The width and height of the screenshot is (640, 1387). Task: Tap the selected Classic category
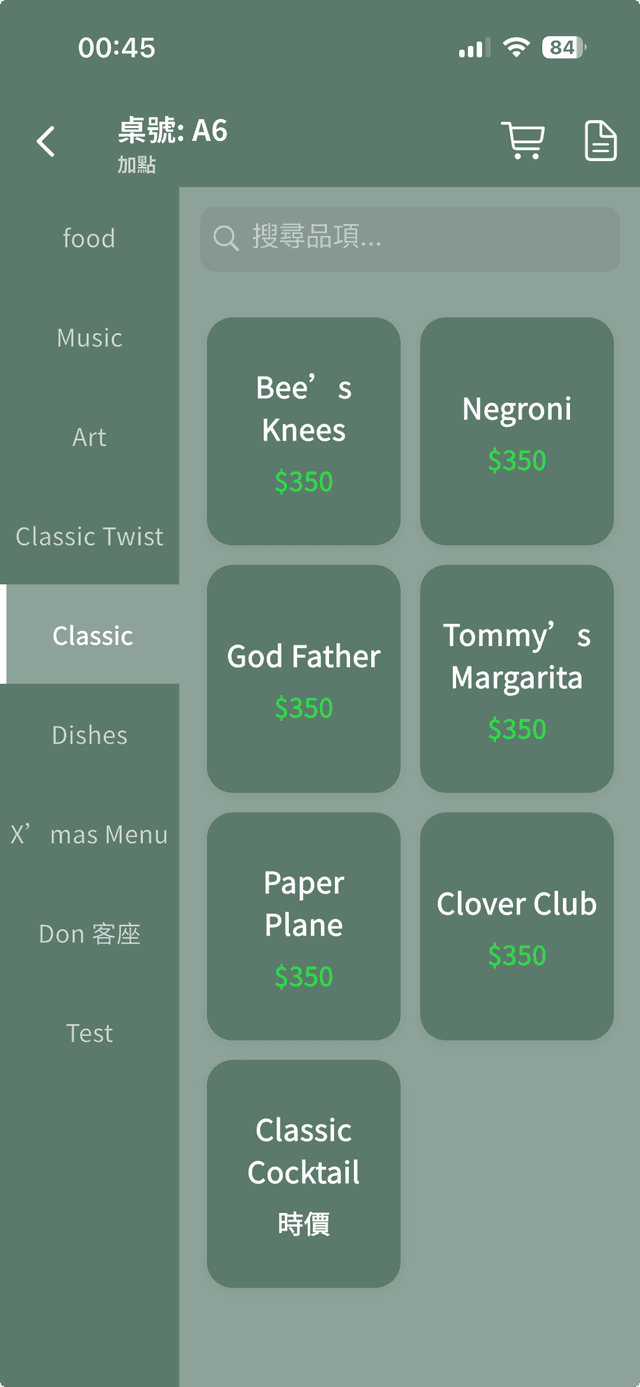[92, 635]
